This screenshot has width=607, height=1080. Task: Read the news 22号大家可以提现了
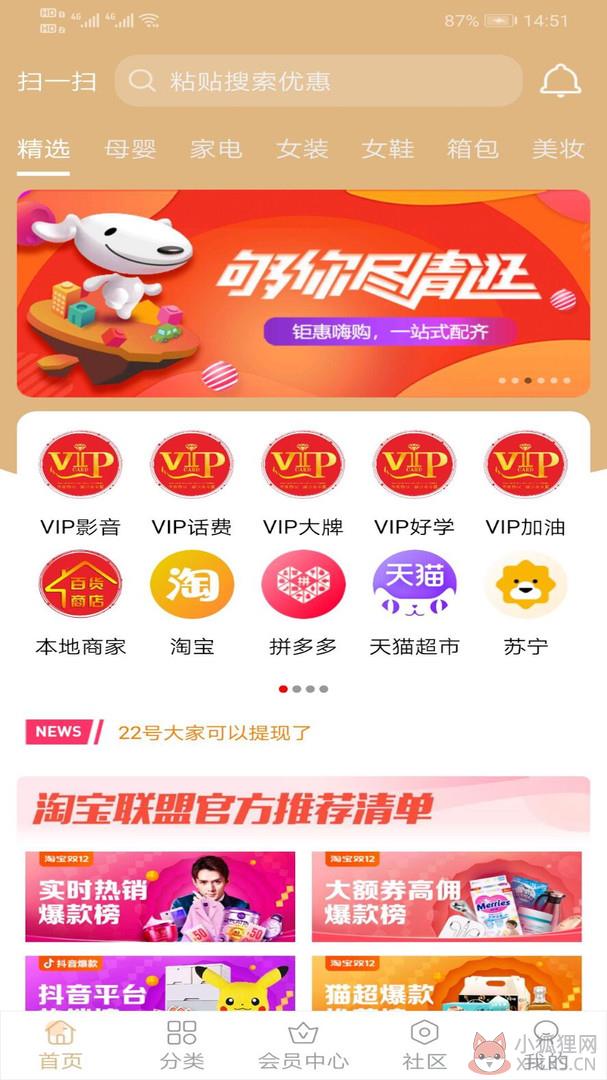[214, 732]
